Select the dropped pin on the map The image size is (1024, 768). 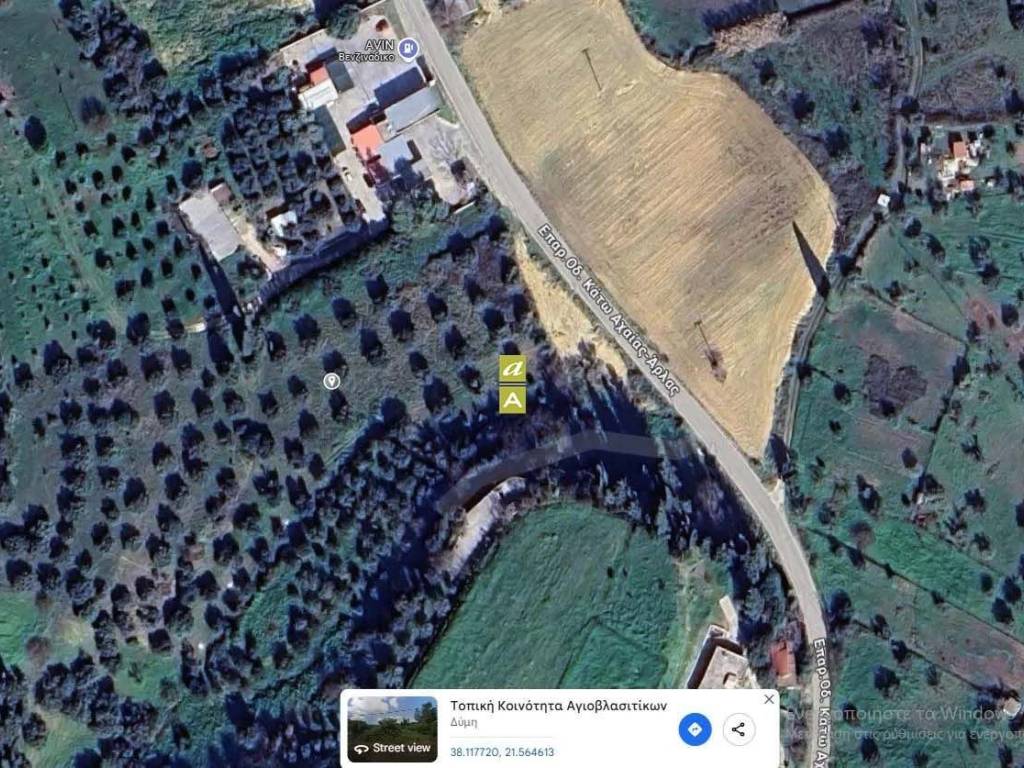[x=332, y=381]
